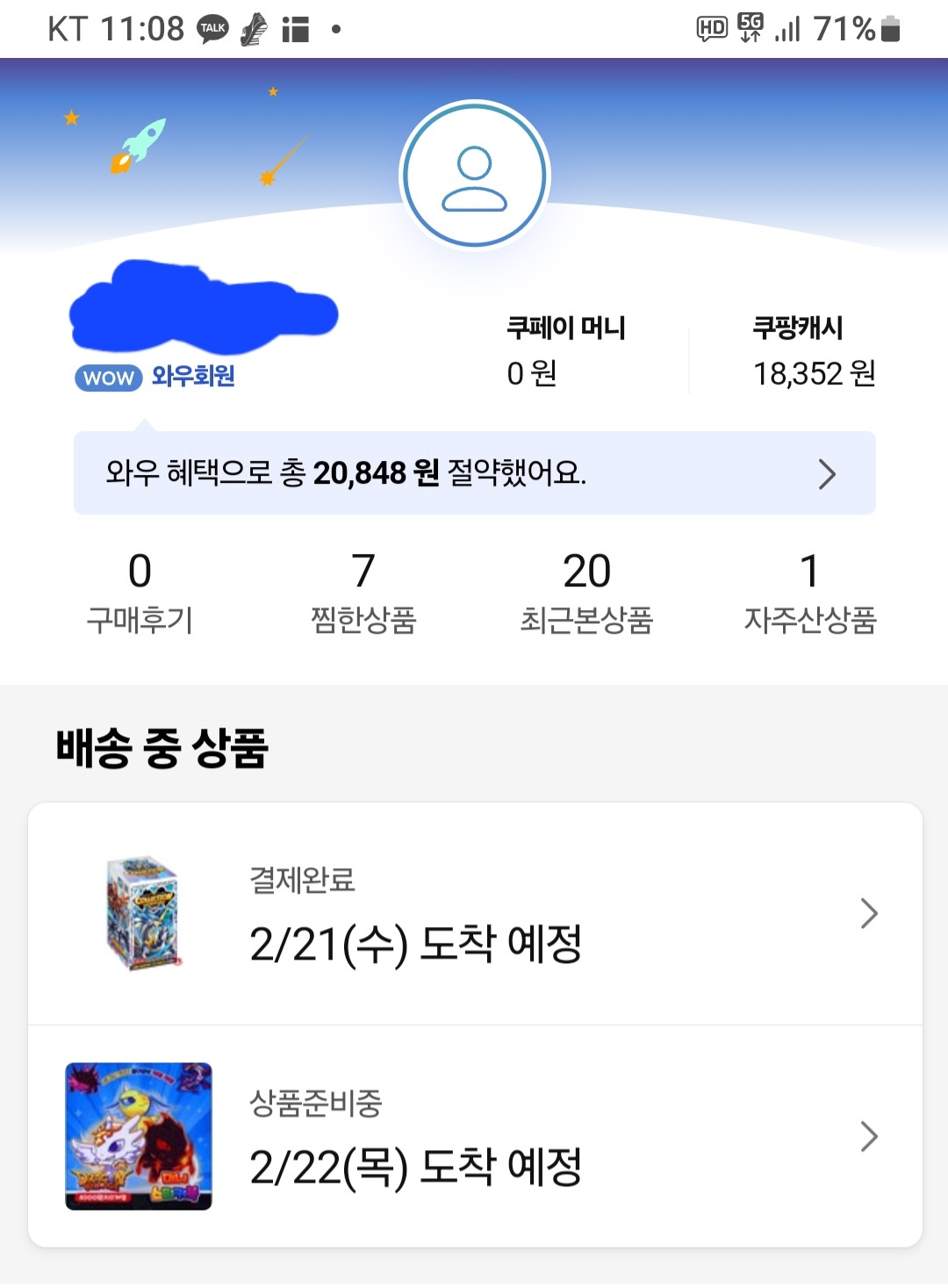The width and height of the screenshot is (948, 1288).
Task: Open the 2/21(수) 도착 예정 delivery
Action: (x=474, y=914)
